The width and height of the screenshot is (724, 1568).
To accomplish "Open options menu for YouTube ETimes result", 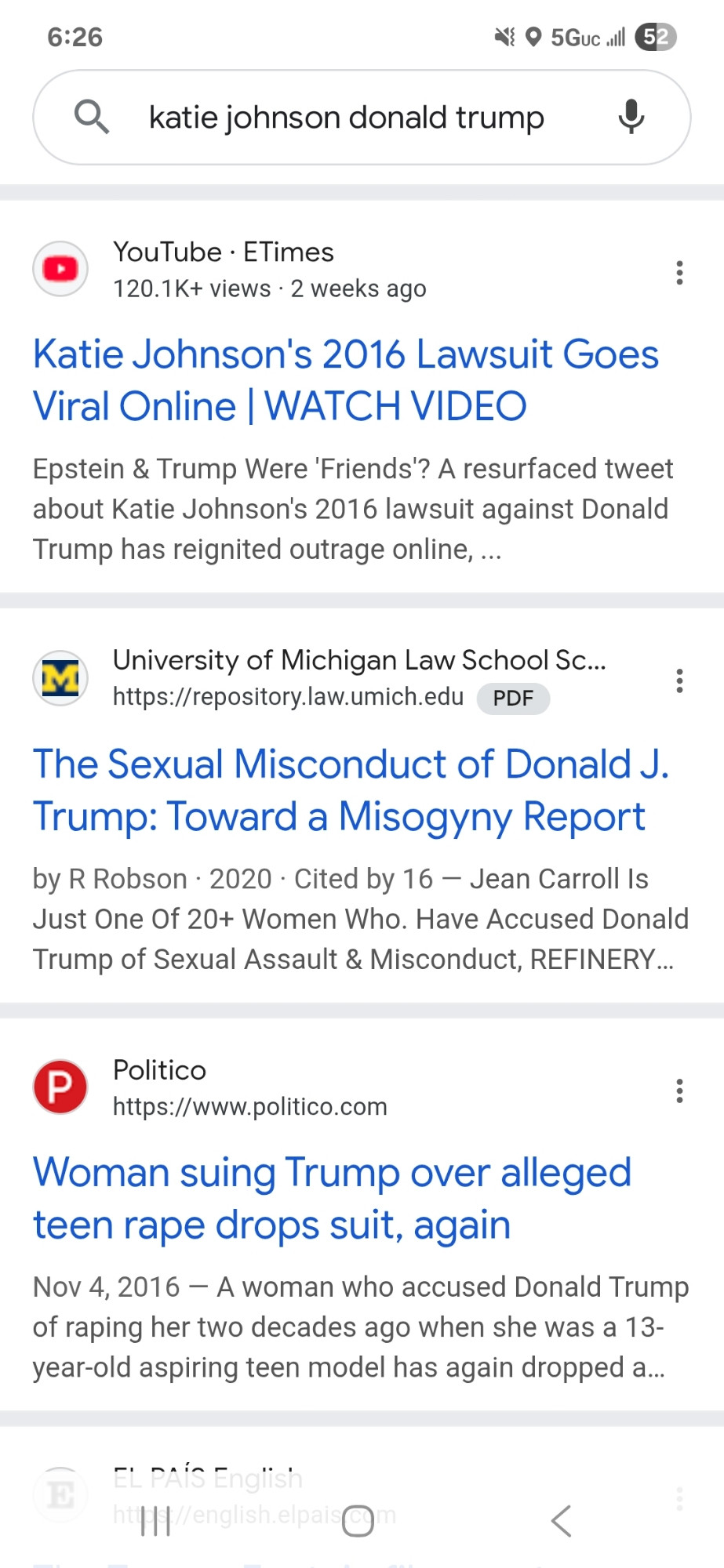I will pos(679,272).
